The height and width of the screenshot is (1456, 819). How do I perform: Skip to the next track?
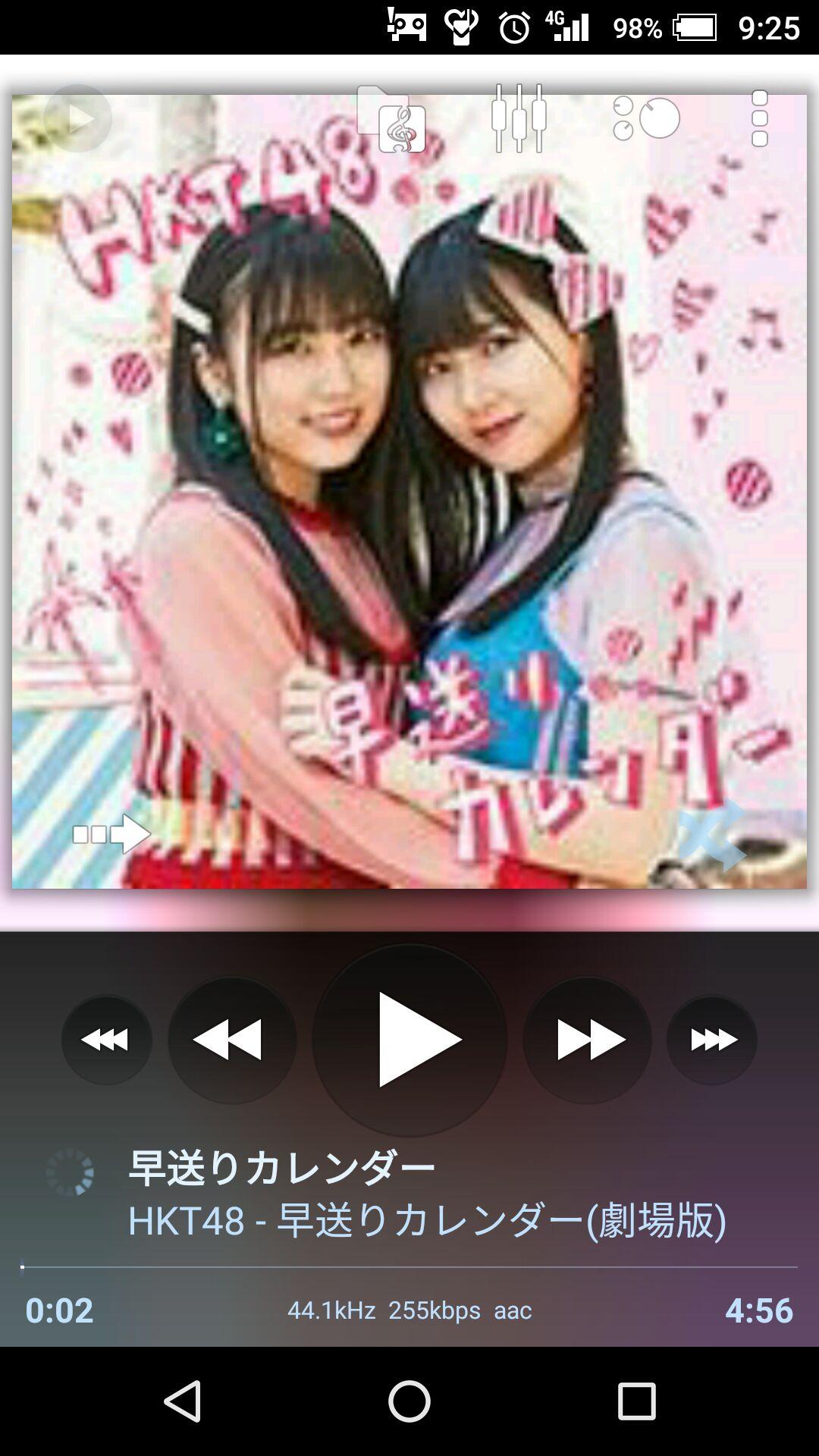tap(587, 1039)
